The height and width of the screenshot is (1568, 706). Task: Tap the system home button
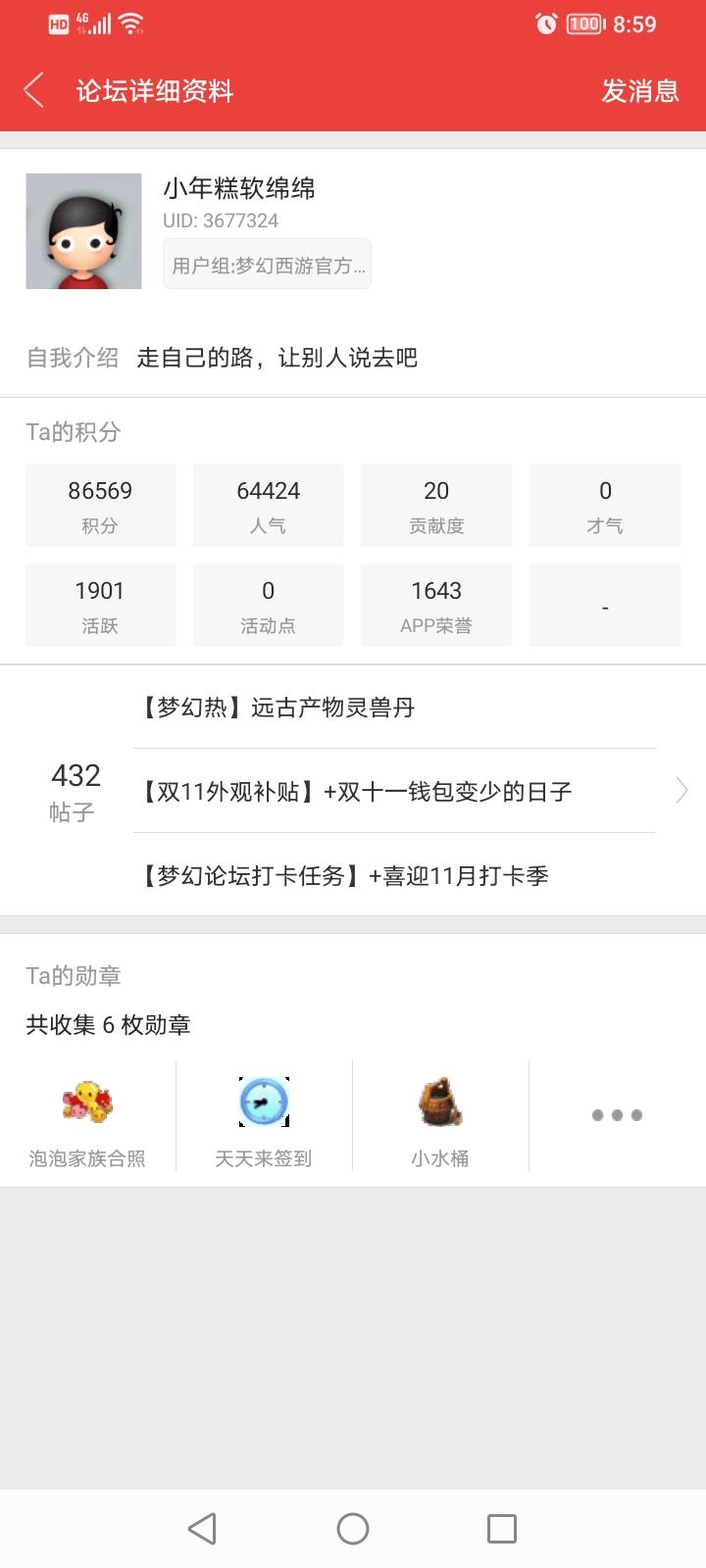pos(353,1528)
